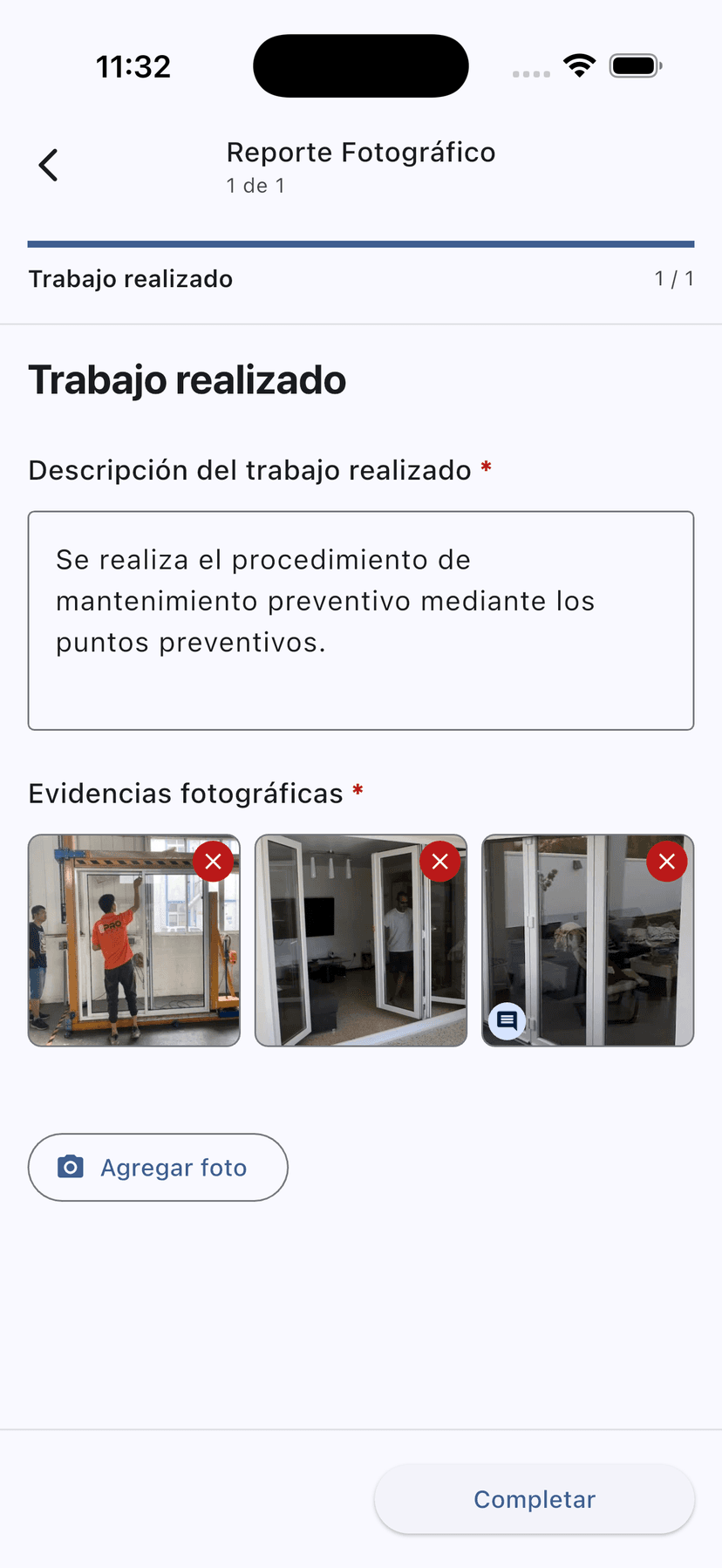Tap Completar to finish the report
The height and width of the screenshot is (1568, 722).
pos(534,1499)
